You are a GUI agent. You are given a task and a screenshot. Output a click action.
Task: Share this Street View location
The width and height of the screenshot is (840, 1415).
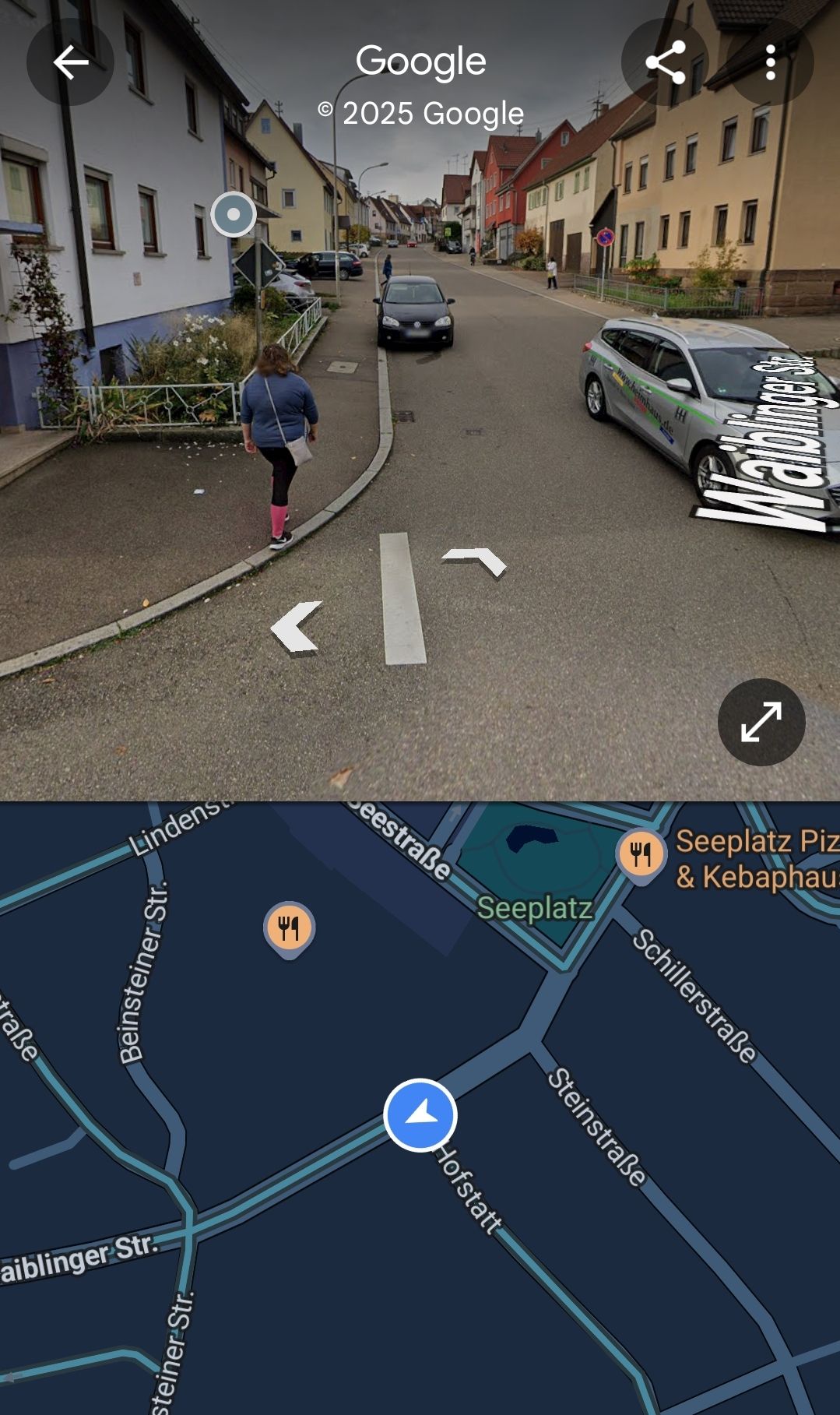pos(666,62)
